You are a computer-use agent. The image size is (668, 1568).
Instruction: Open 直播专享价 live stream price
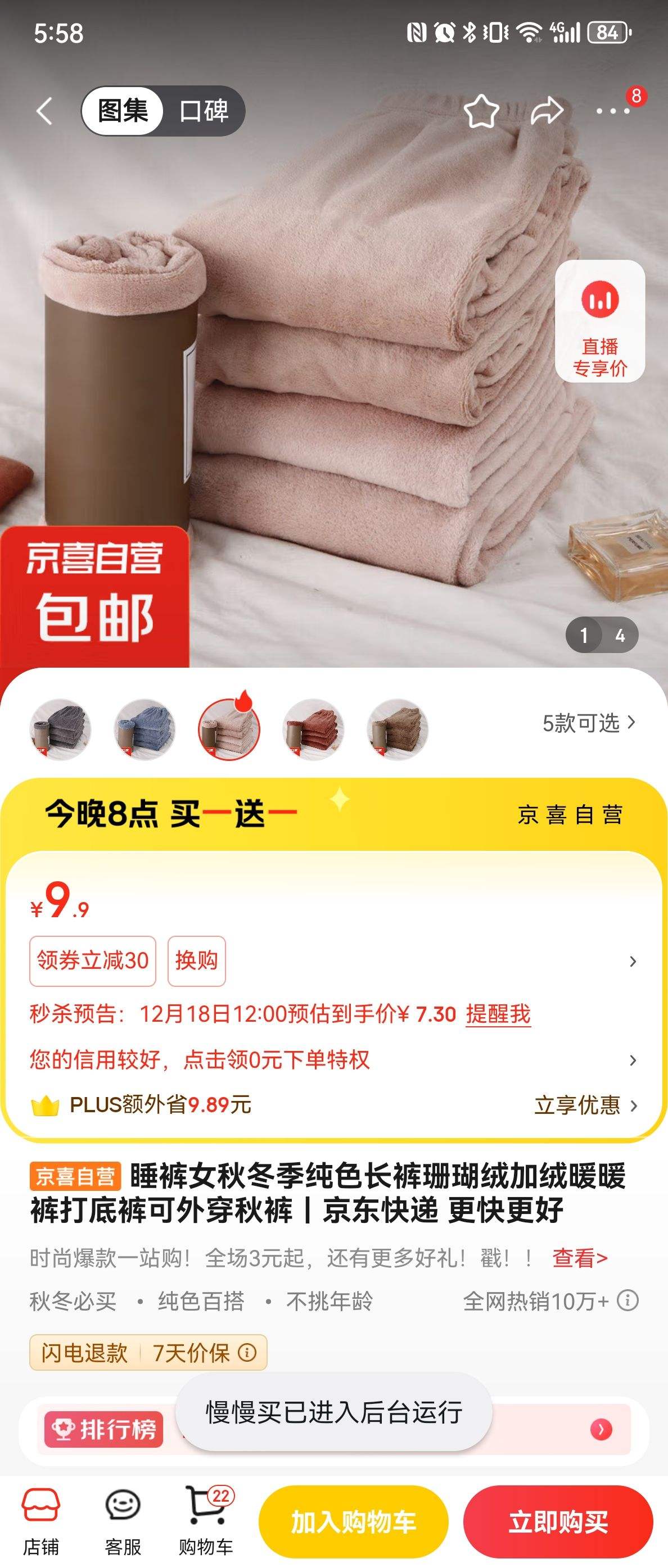point(601,323)
